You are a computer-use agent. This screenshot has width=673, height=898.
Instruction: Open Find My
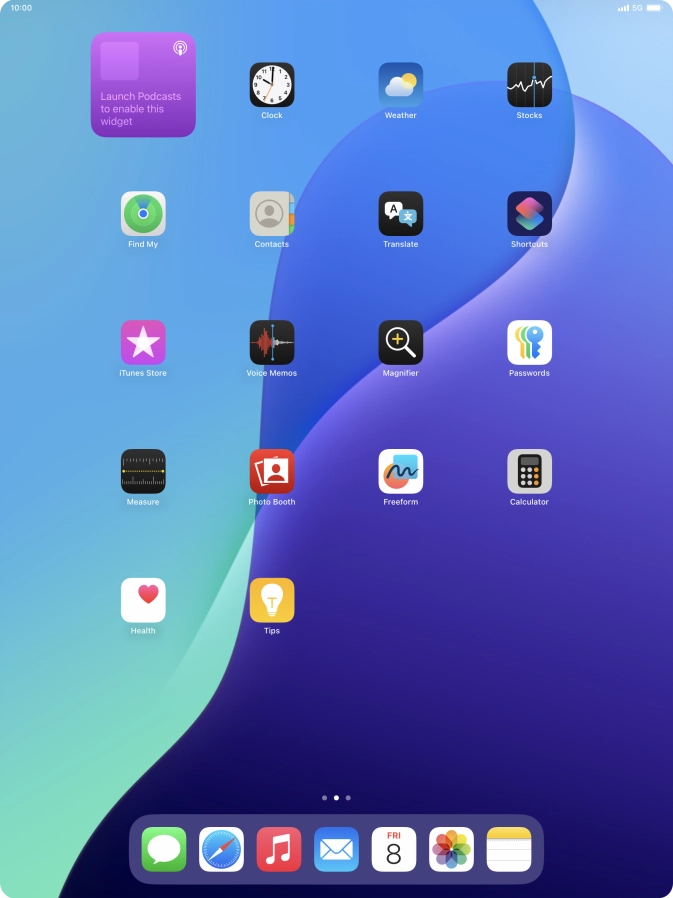tap(143, 214)
